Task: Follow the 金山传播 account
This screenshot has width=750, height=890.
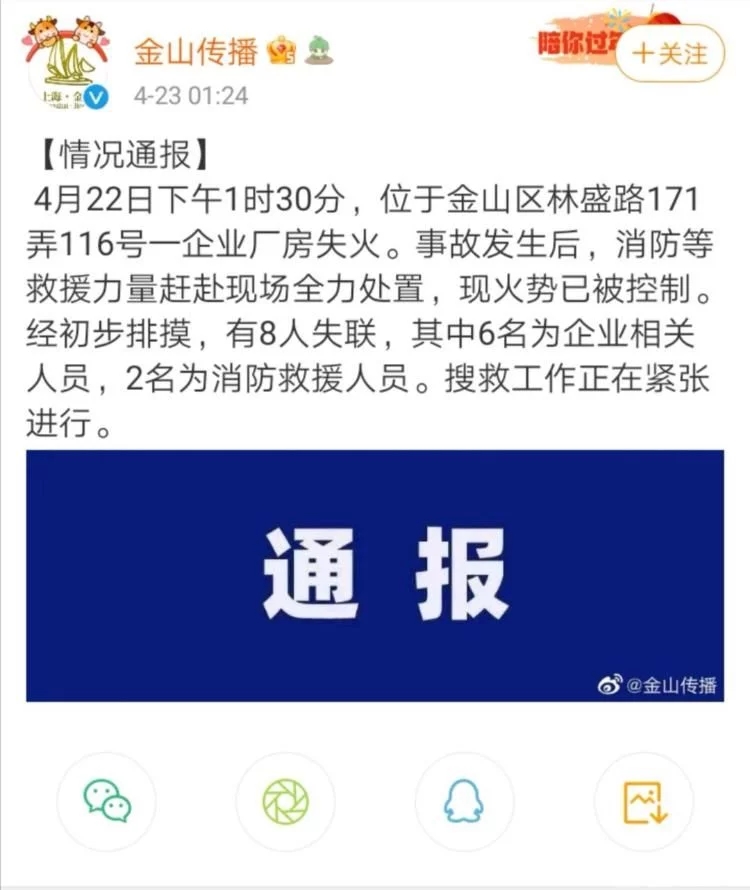Action: click(669, 53)
